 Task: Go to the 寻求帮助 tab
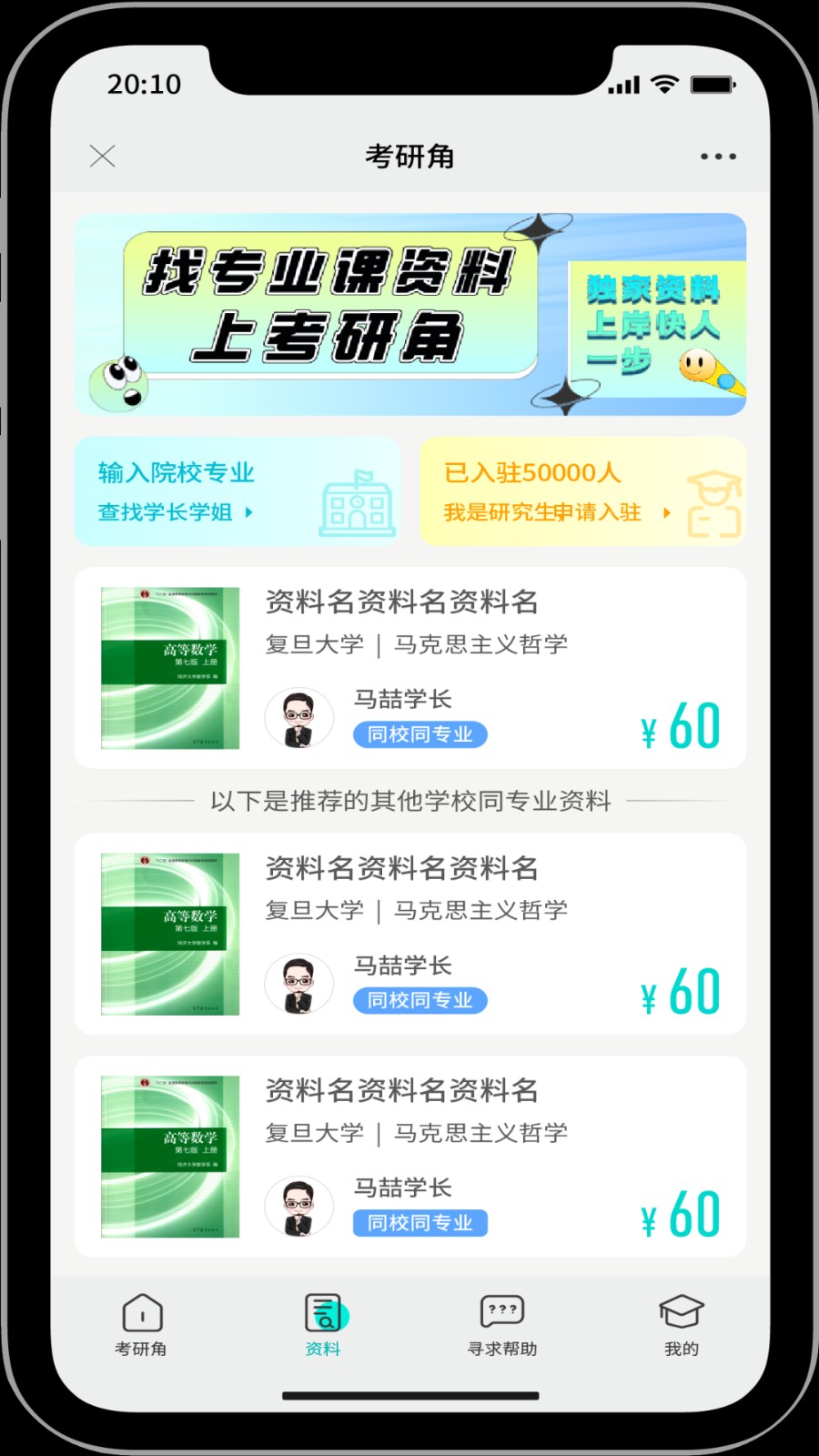pyautogui.click(x=501, y=1325)
